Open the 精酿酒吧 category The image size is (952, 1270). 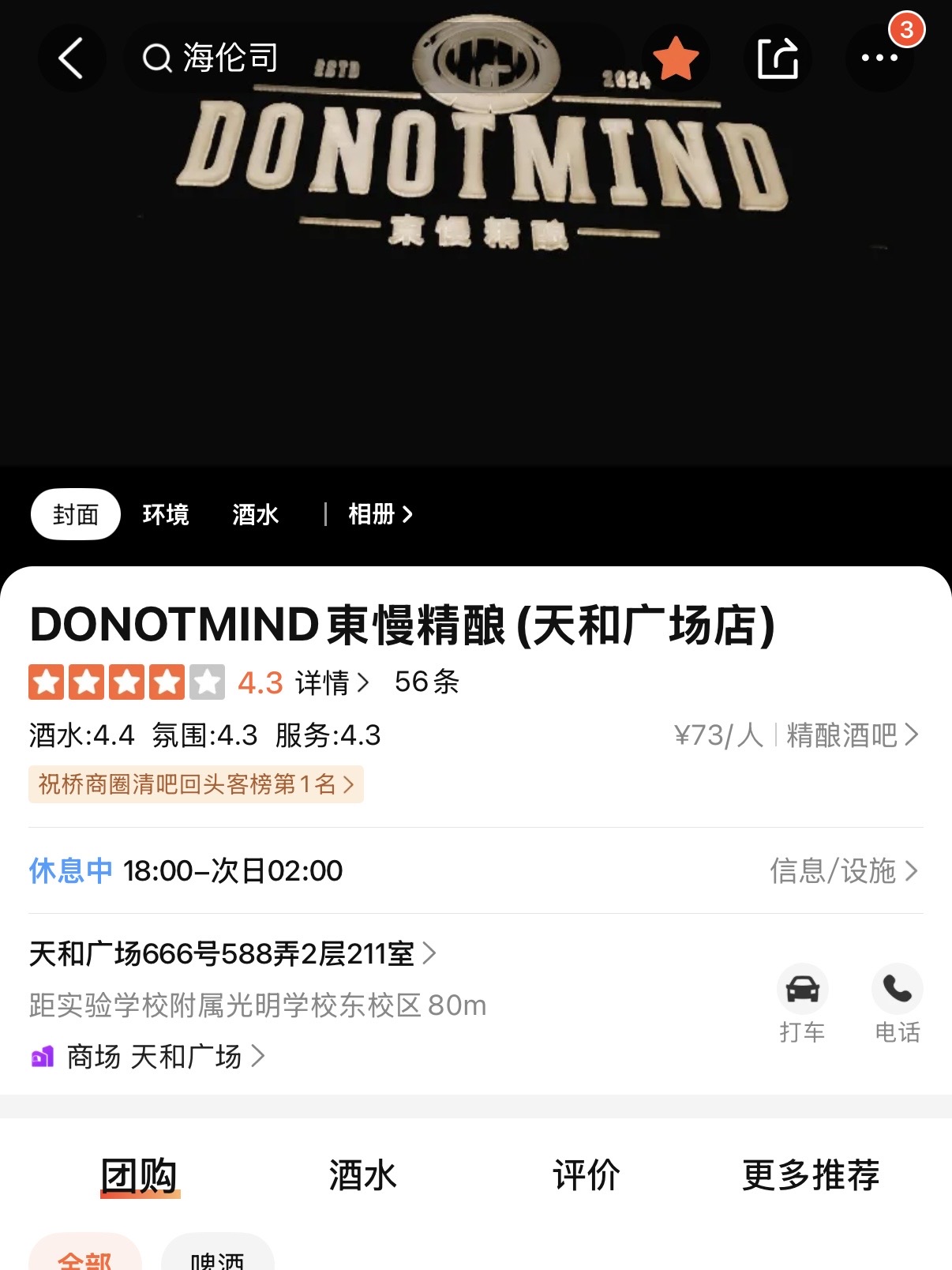click(852, 735)
